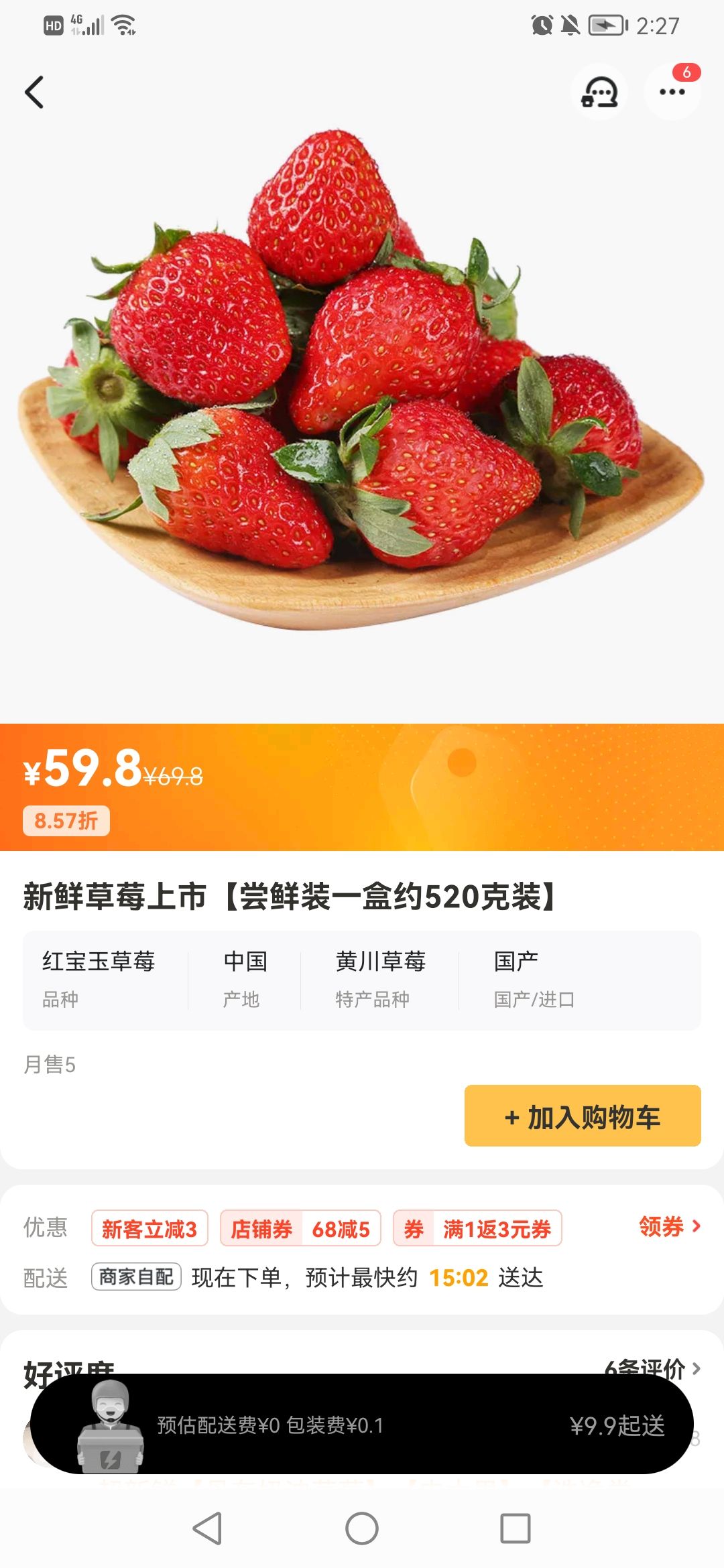This screenshot has height=1568, width=724.
Task: Select the 店铺券 68减5 coupon
Action: click(x=300, y=1228)
